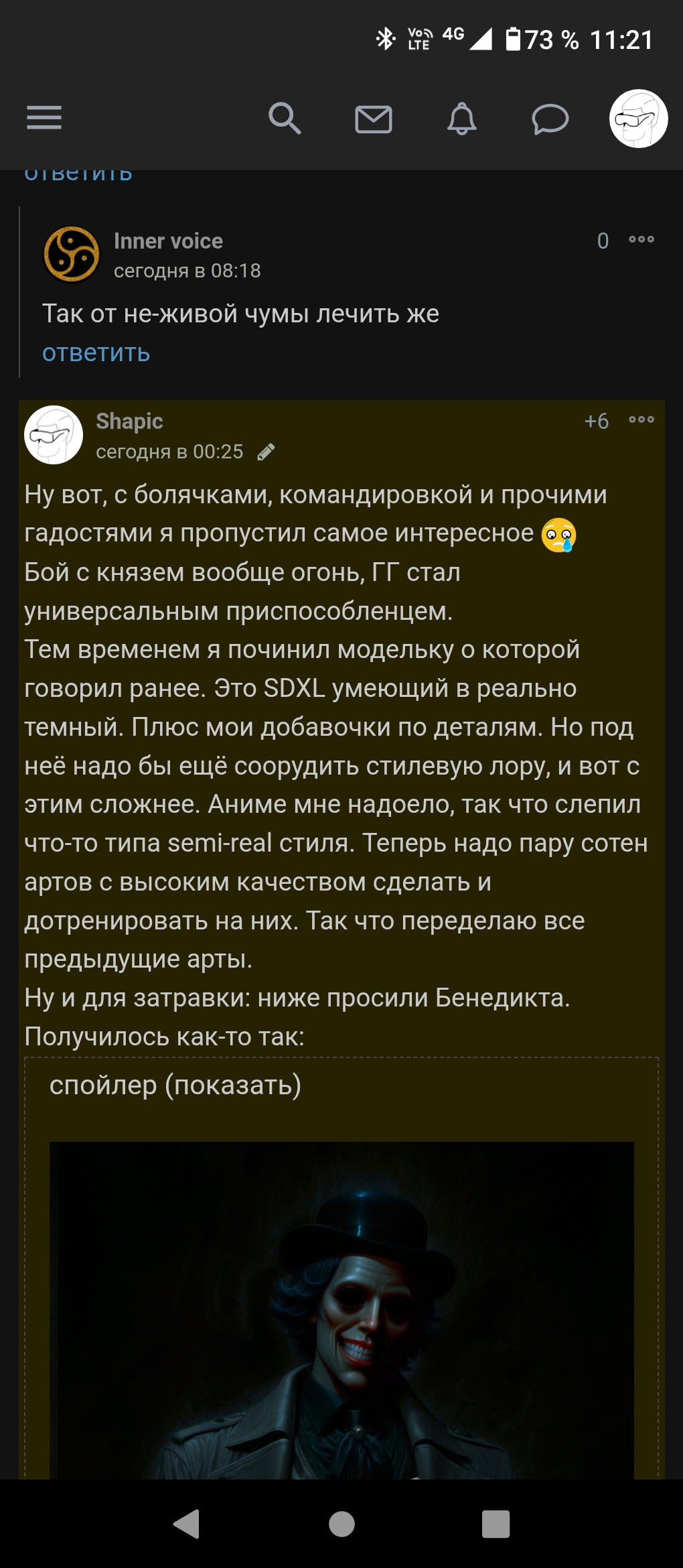Image resolution: width=683 pixels, height=1568 pixels.
Task: Edit Shapic's comment with the pencil icon
Action: (x=266, y=452)
